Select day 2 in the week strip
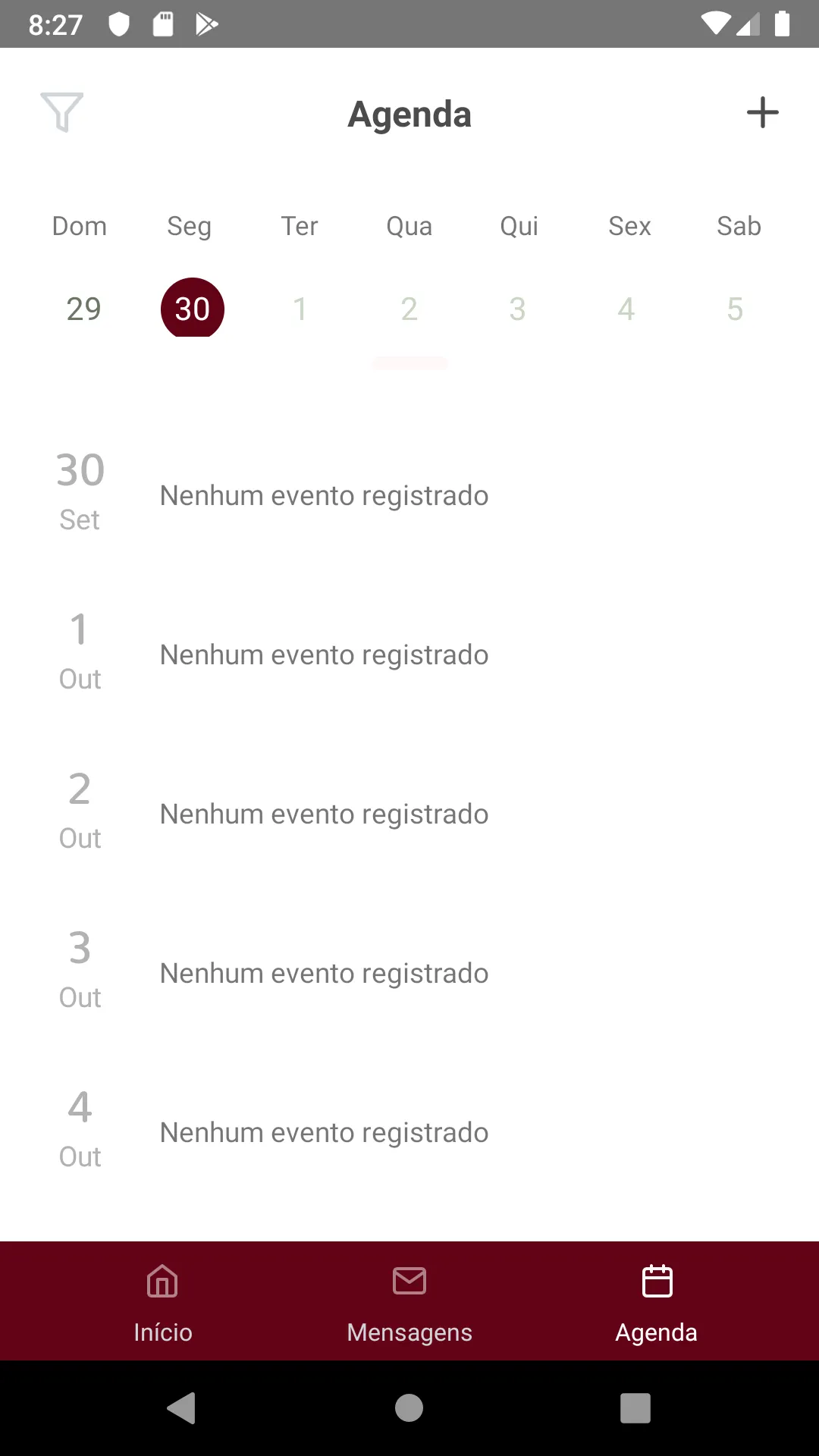This screenshot has height=1456, width=819. pyautogui.click(x=409, y=309)
